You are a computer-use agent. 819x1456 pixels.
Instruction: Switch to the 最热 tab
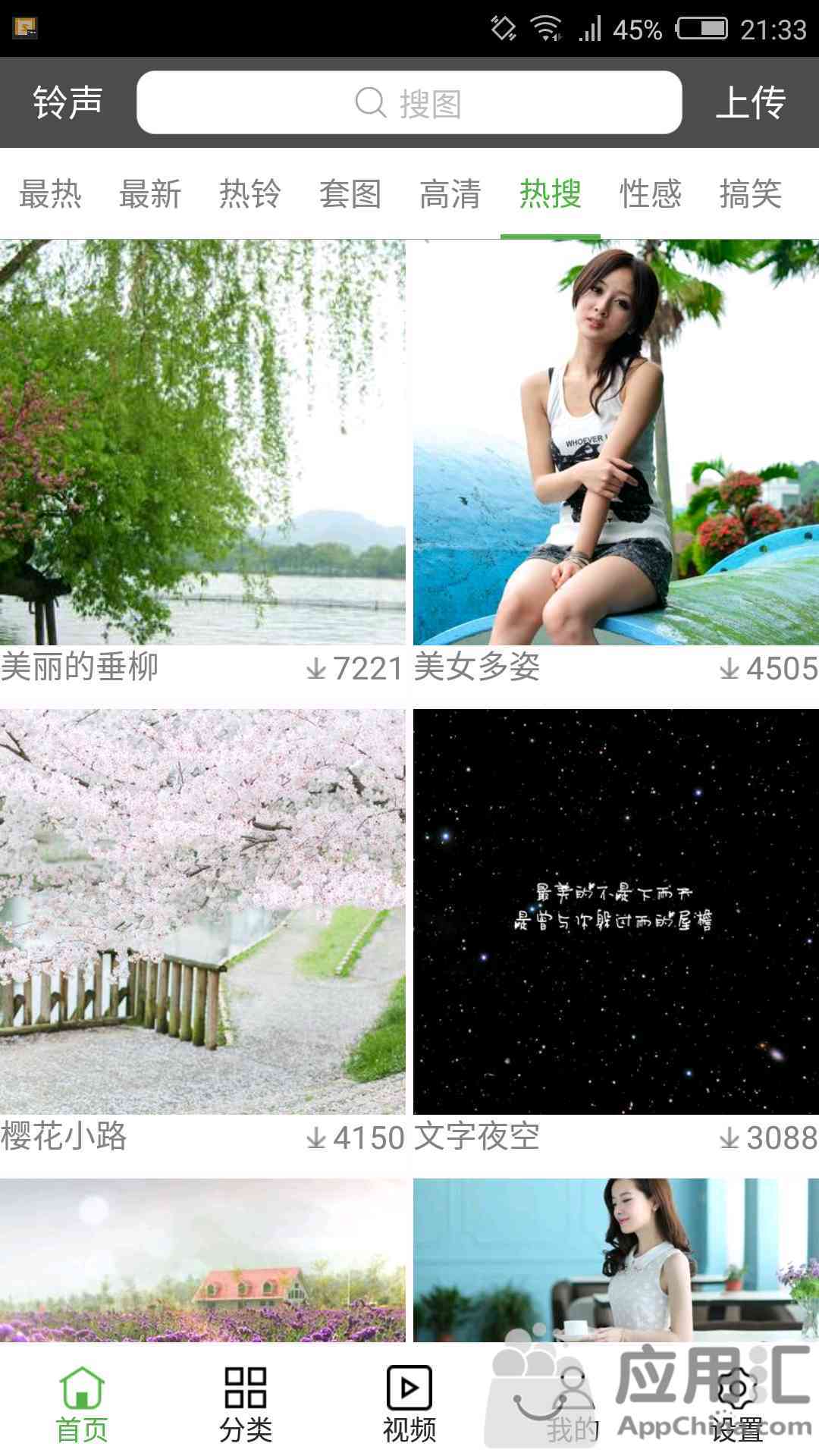pos(50,194)
